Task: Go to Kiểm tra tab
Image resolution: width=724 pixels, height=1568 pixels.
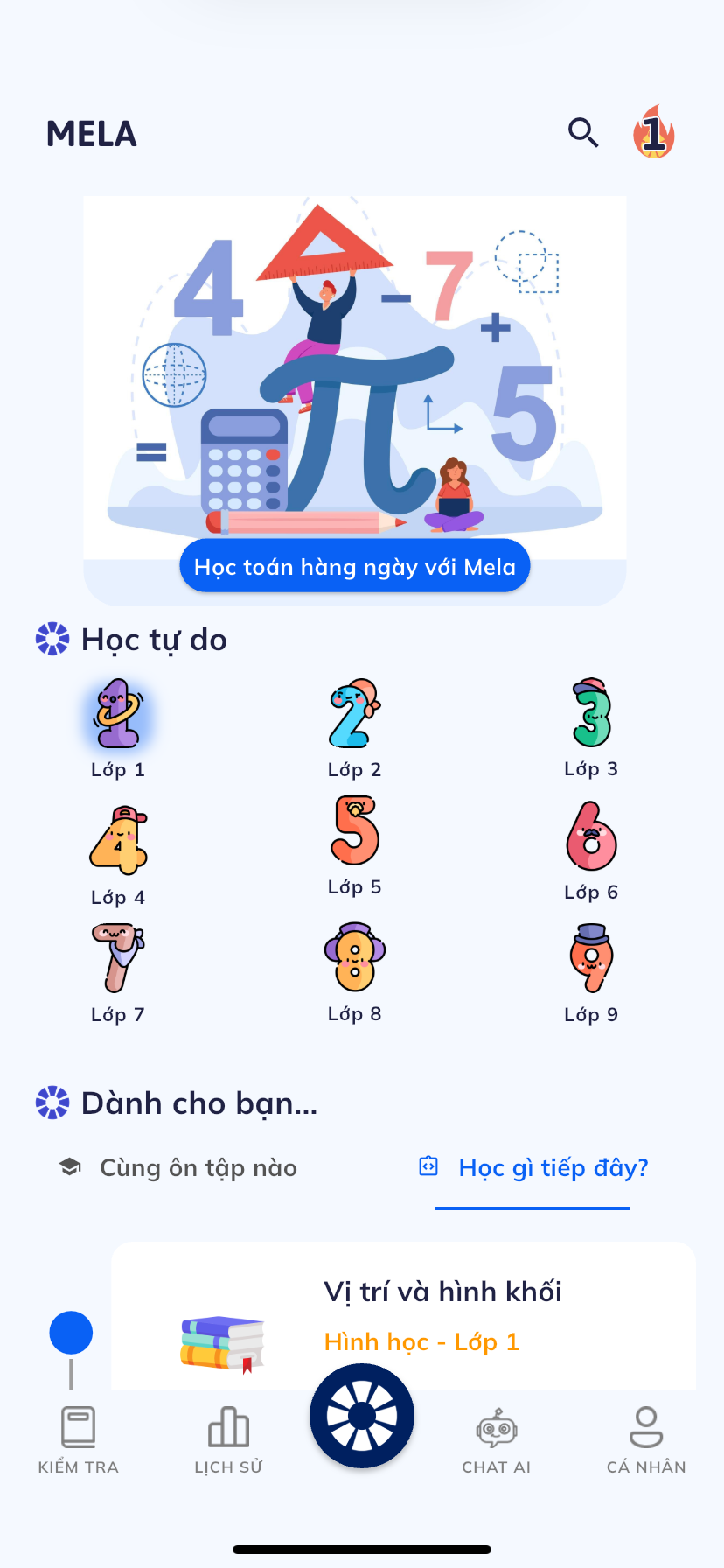Action: 79,1440
